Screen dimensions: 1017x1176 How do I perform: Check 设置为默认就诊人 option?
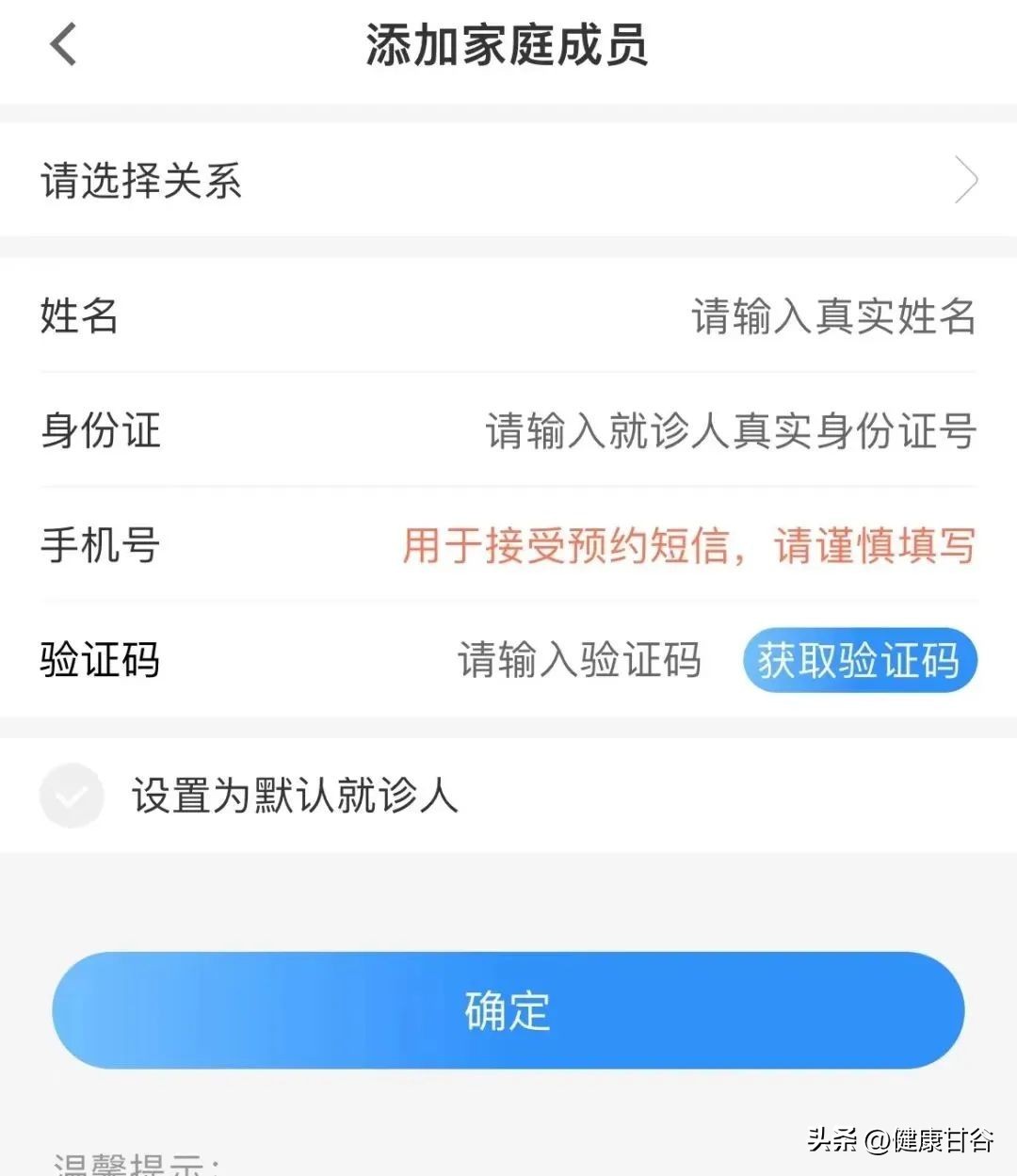point(72,796)
